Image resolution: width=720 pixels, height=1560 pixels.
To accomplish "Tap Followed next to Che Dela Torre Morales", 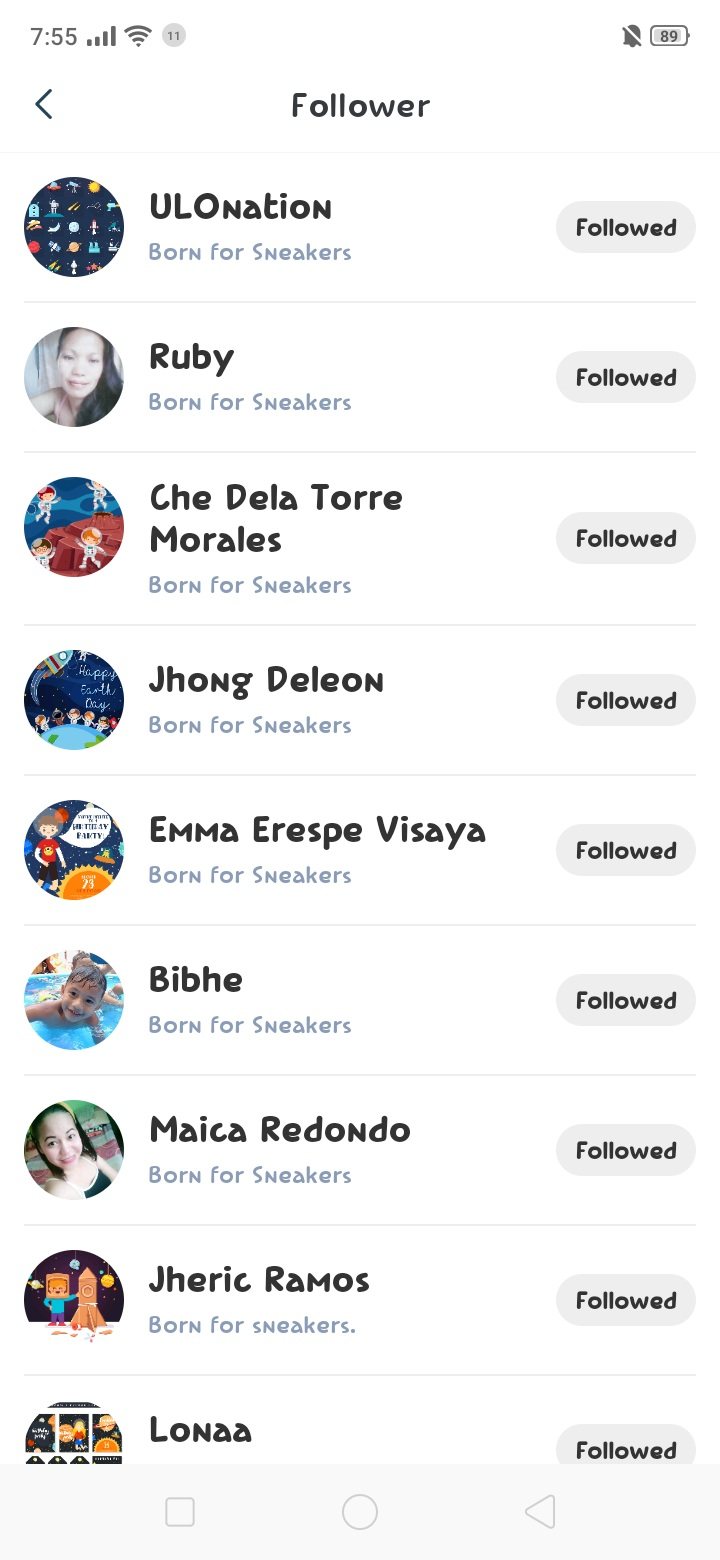I will [625, 538].
